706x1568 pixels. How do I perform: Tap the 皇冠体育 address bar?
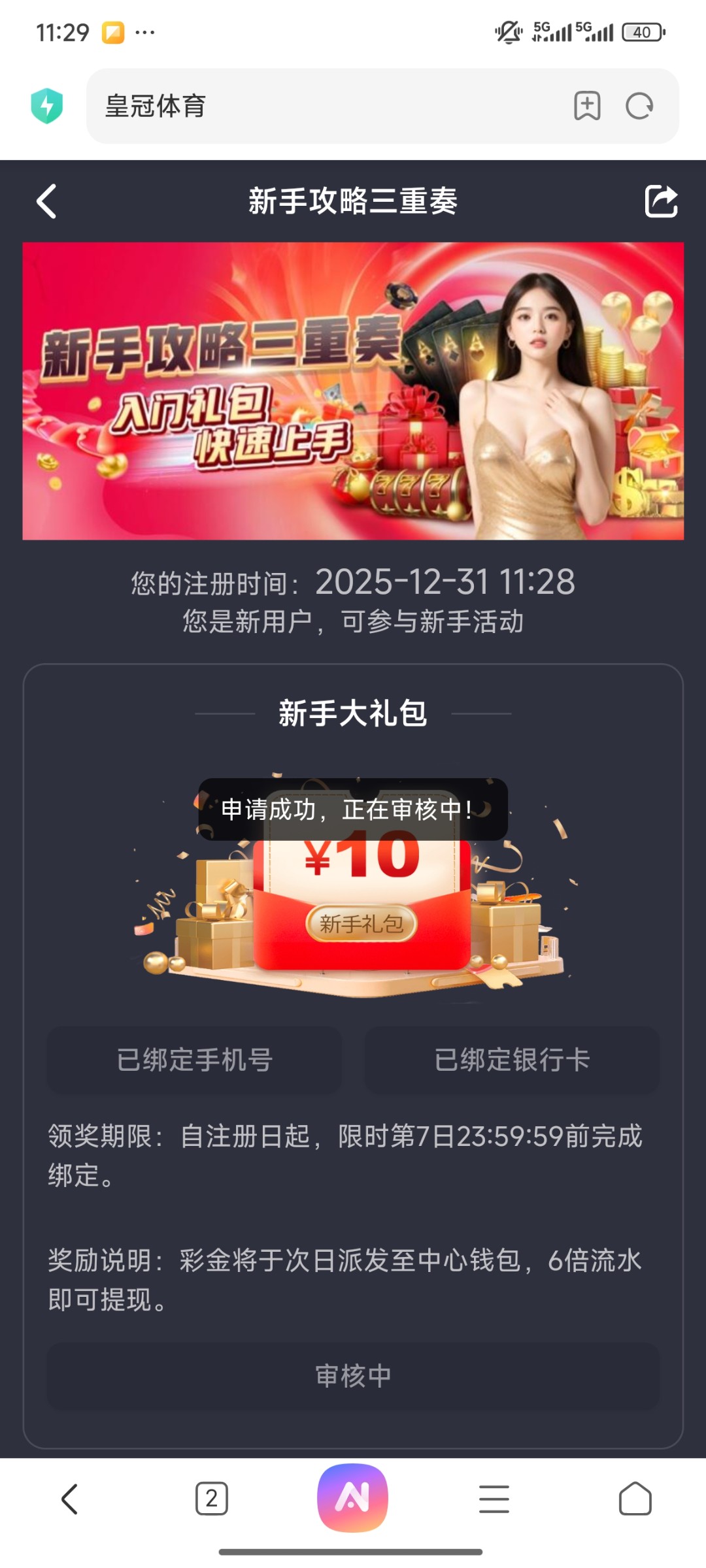(327, 106)
